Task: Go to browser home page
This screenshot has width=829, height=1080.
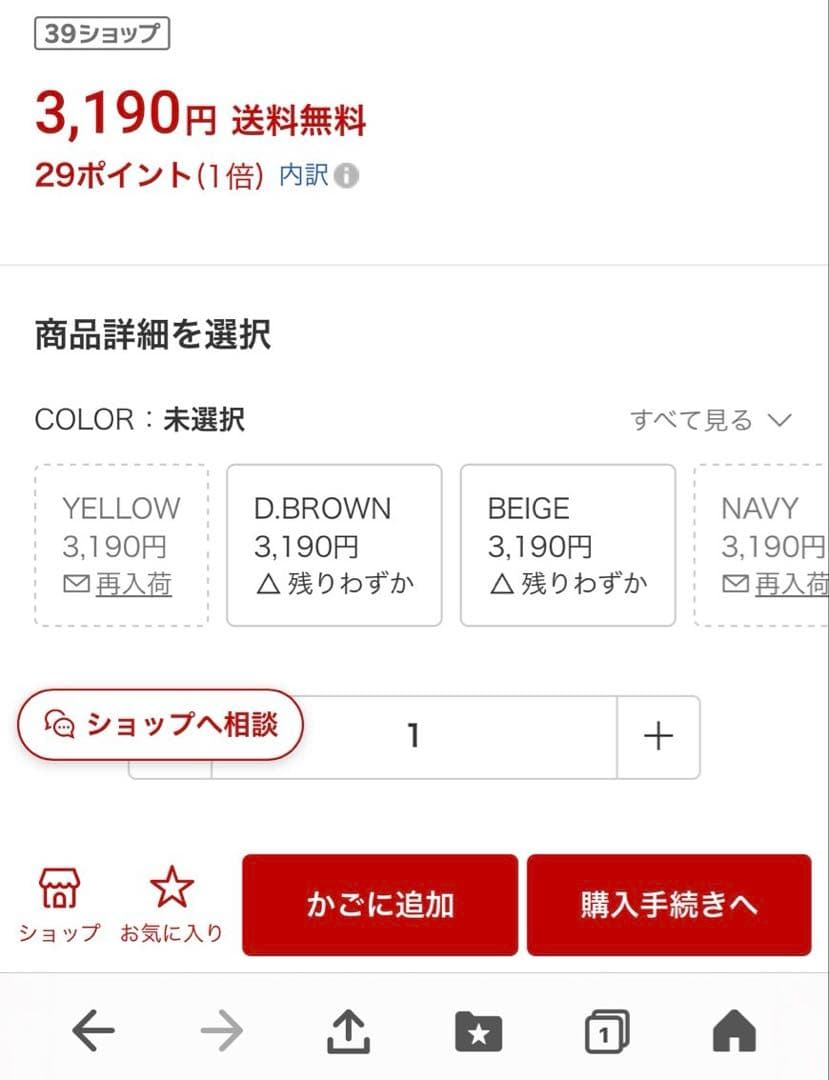Action: click(734, 1031)
